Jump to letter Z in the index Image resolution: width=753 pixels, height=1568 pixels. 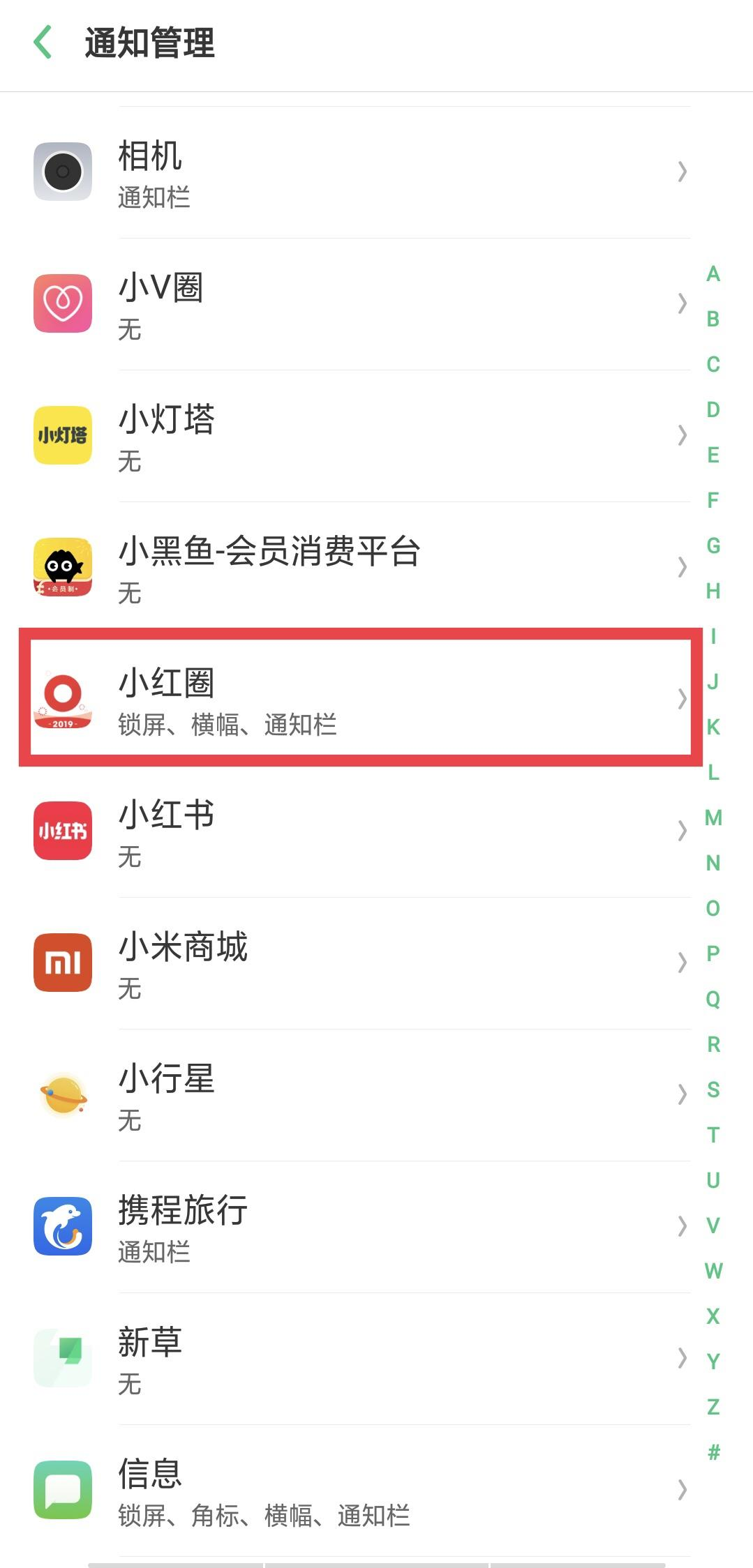713,1407
